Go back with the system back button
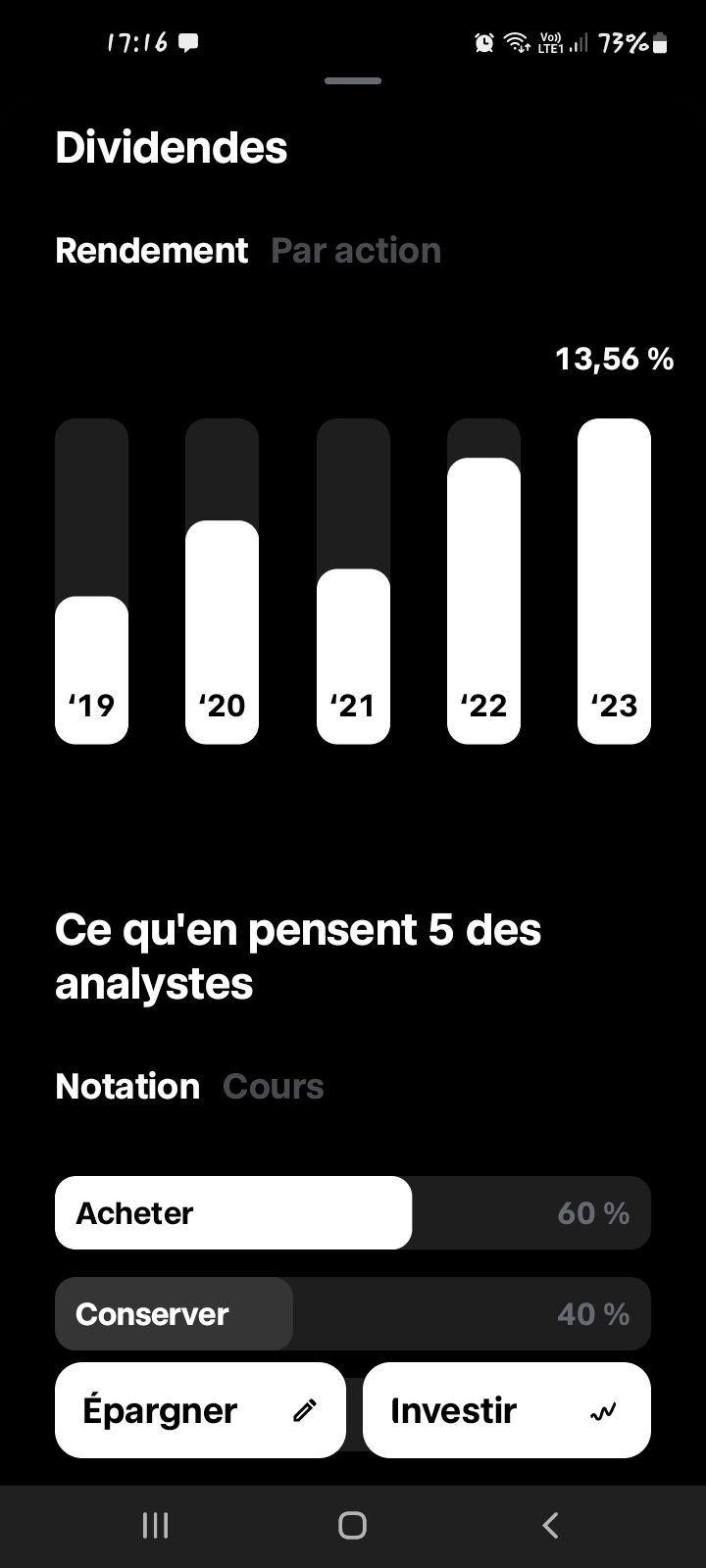This screenshot has width=706, height=1568. (550, 1525)
